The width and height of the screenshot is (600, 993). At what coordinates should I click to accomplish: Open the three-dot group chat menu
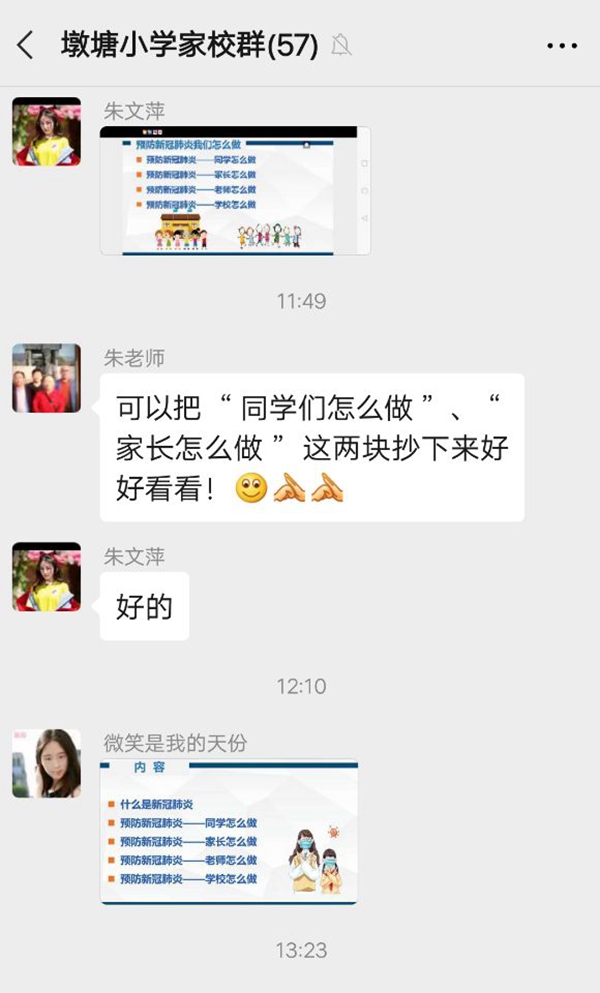[562, 46]
